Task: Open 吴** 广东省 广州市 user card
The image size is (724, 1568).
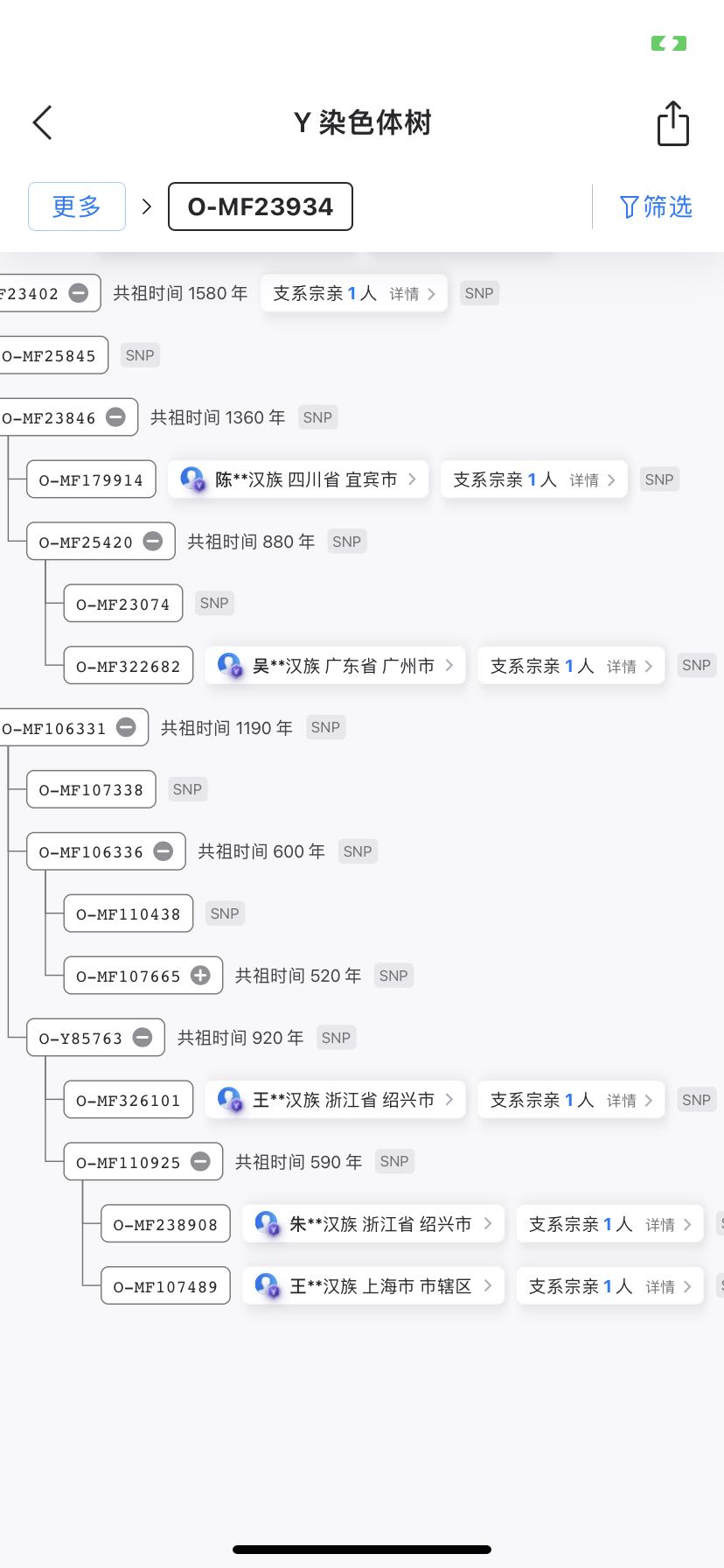Action: (x=335, y=666)
